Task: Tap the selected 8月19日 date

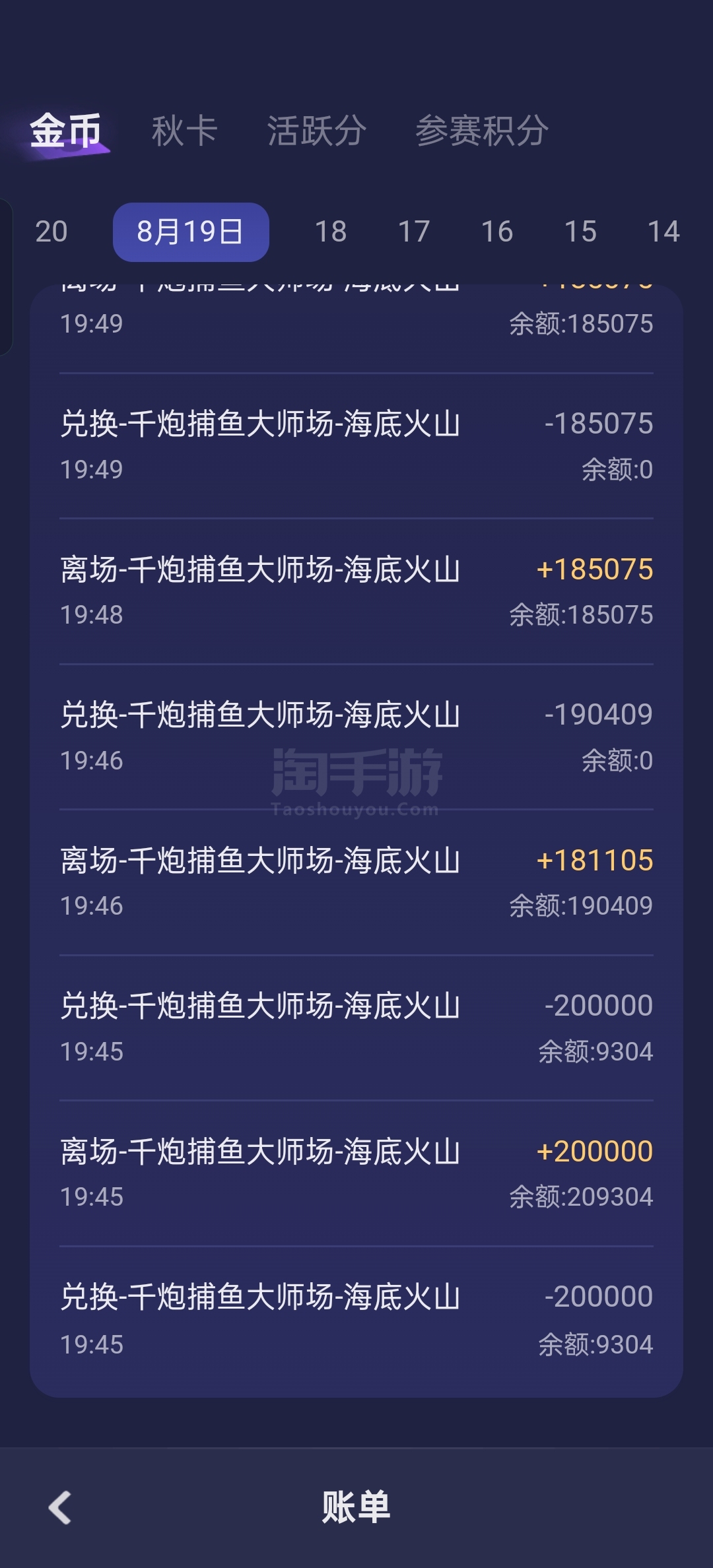Action: (x=191, y=232)
